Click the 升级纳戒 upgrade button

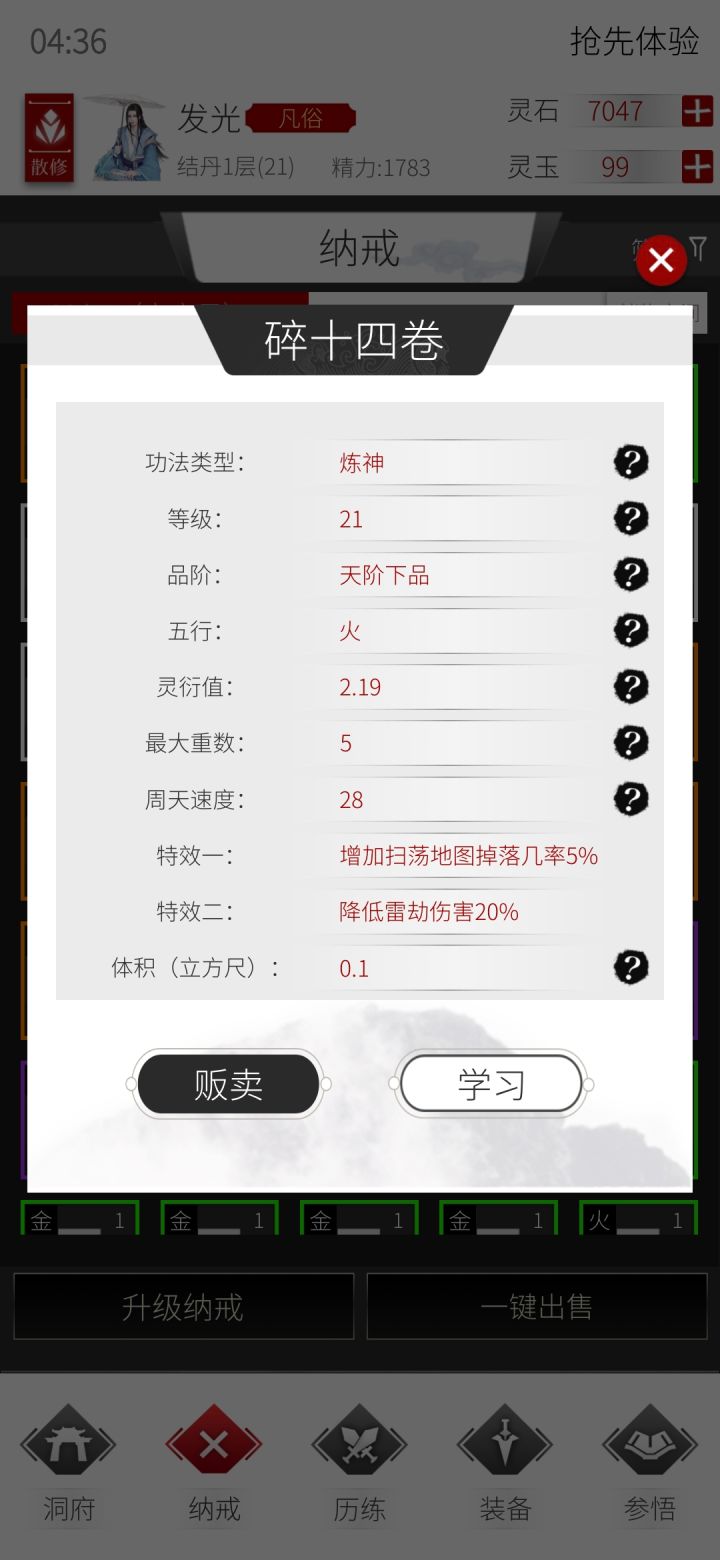tap(183, 1306)
